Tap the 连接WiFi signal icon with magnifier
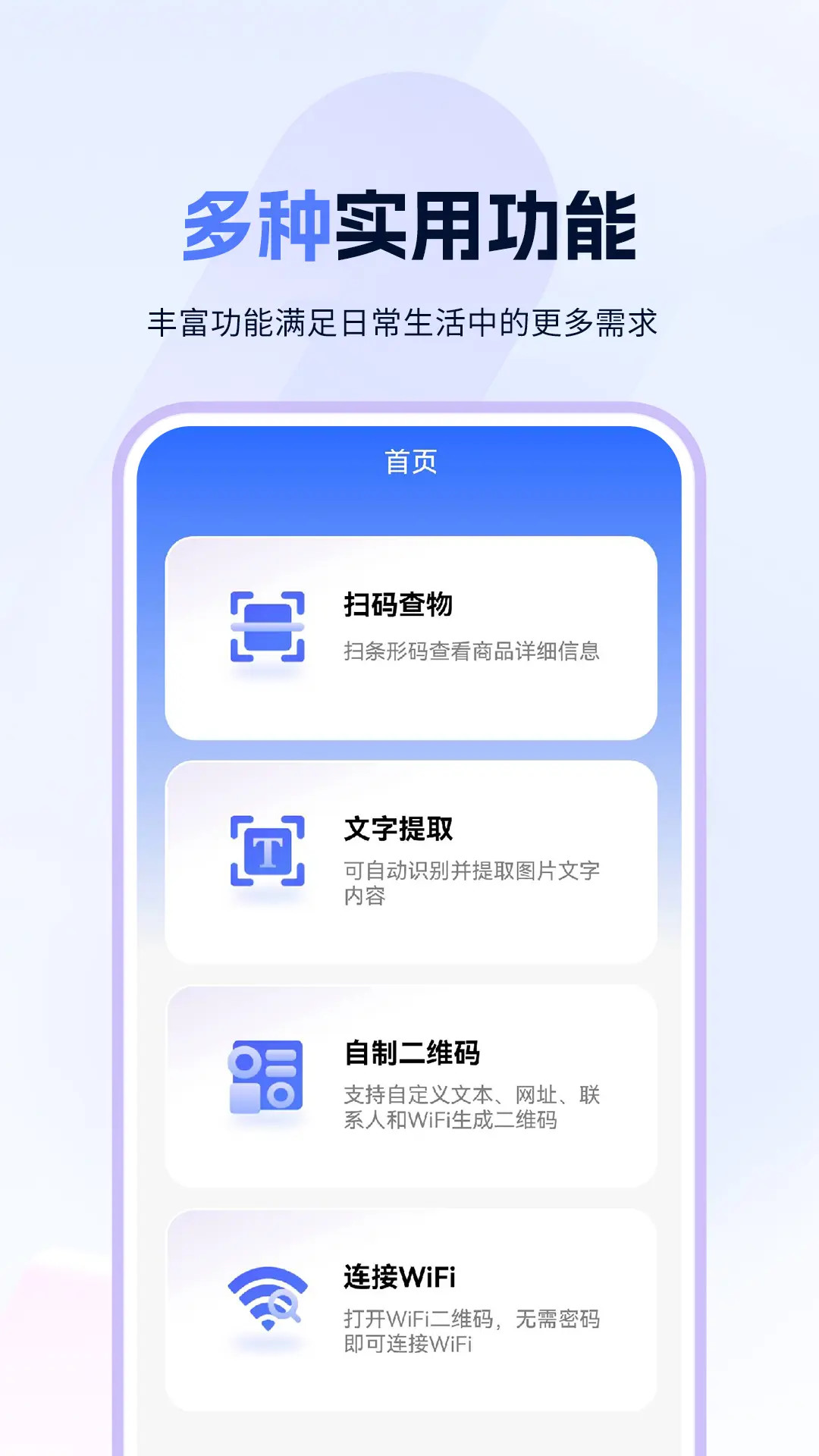 pyautogui.click(x=267, y=1297)
